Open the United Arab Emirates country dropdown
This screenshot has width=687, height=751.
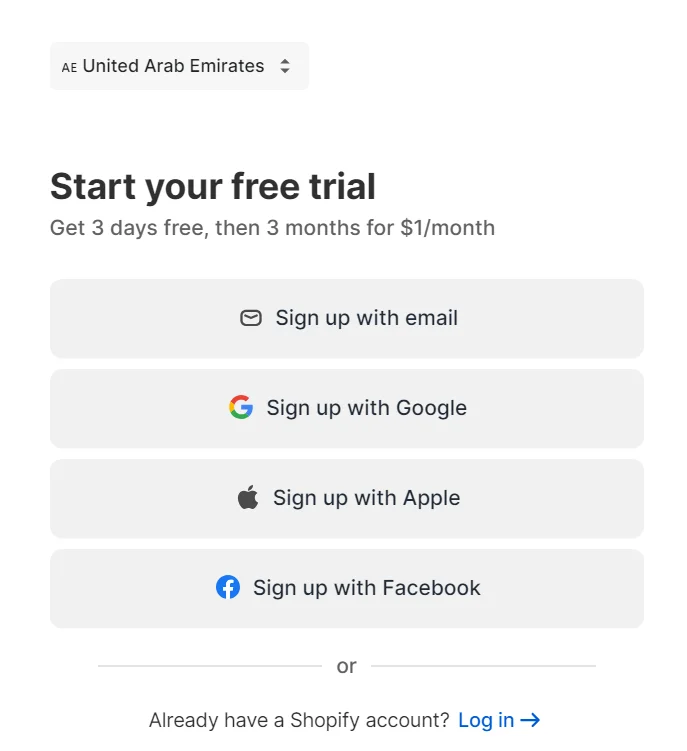178,66
